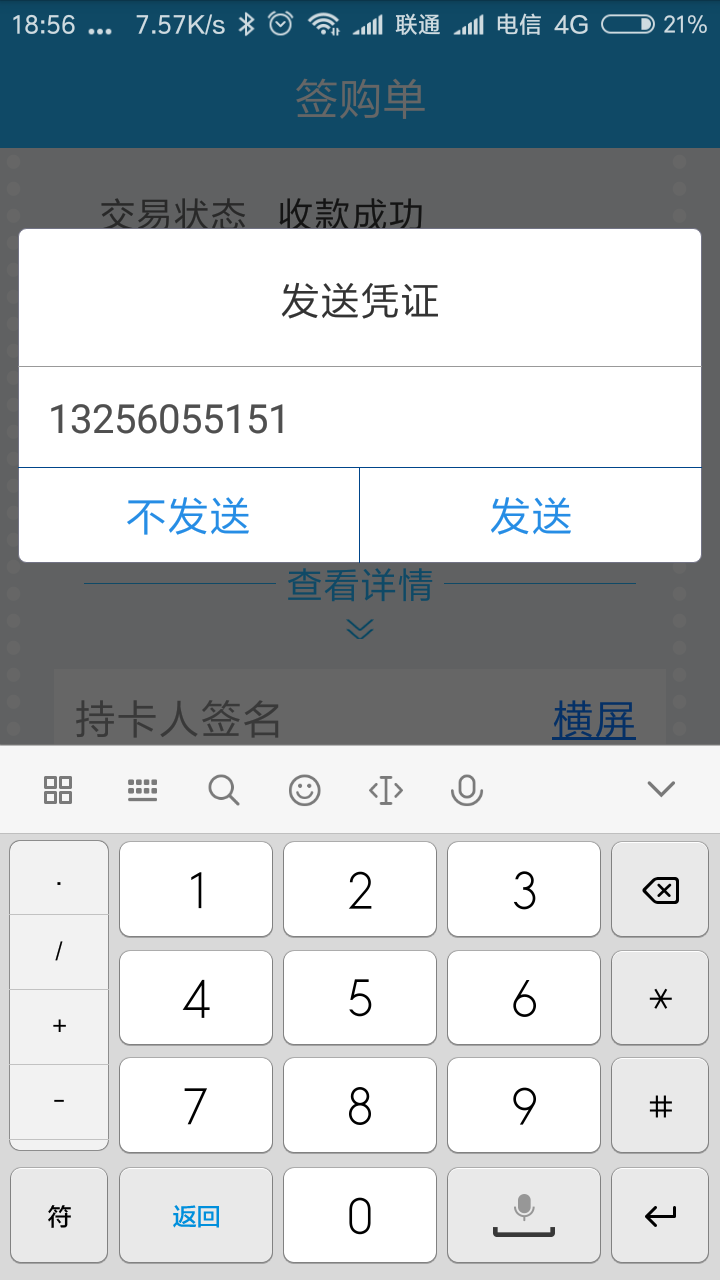The height and width of the screenshot is (1280, 720).
Task: Select the cursor text-selection tool icon
Action: point(386,789)
